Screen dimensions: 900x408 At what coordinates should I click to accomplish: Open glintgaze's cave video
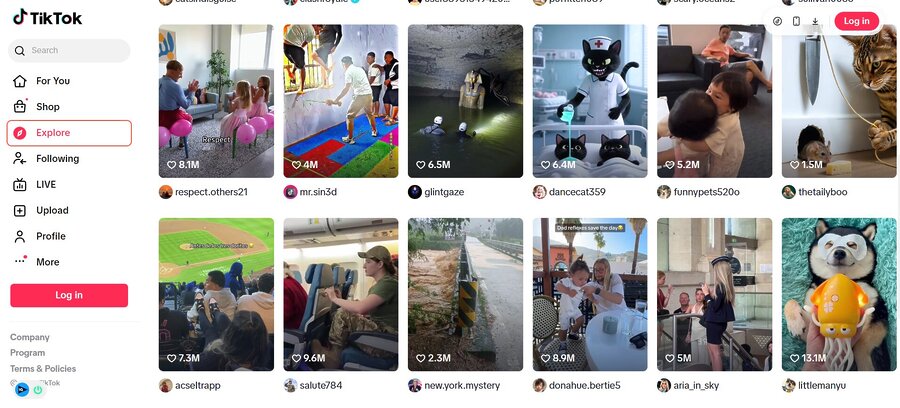465,100
